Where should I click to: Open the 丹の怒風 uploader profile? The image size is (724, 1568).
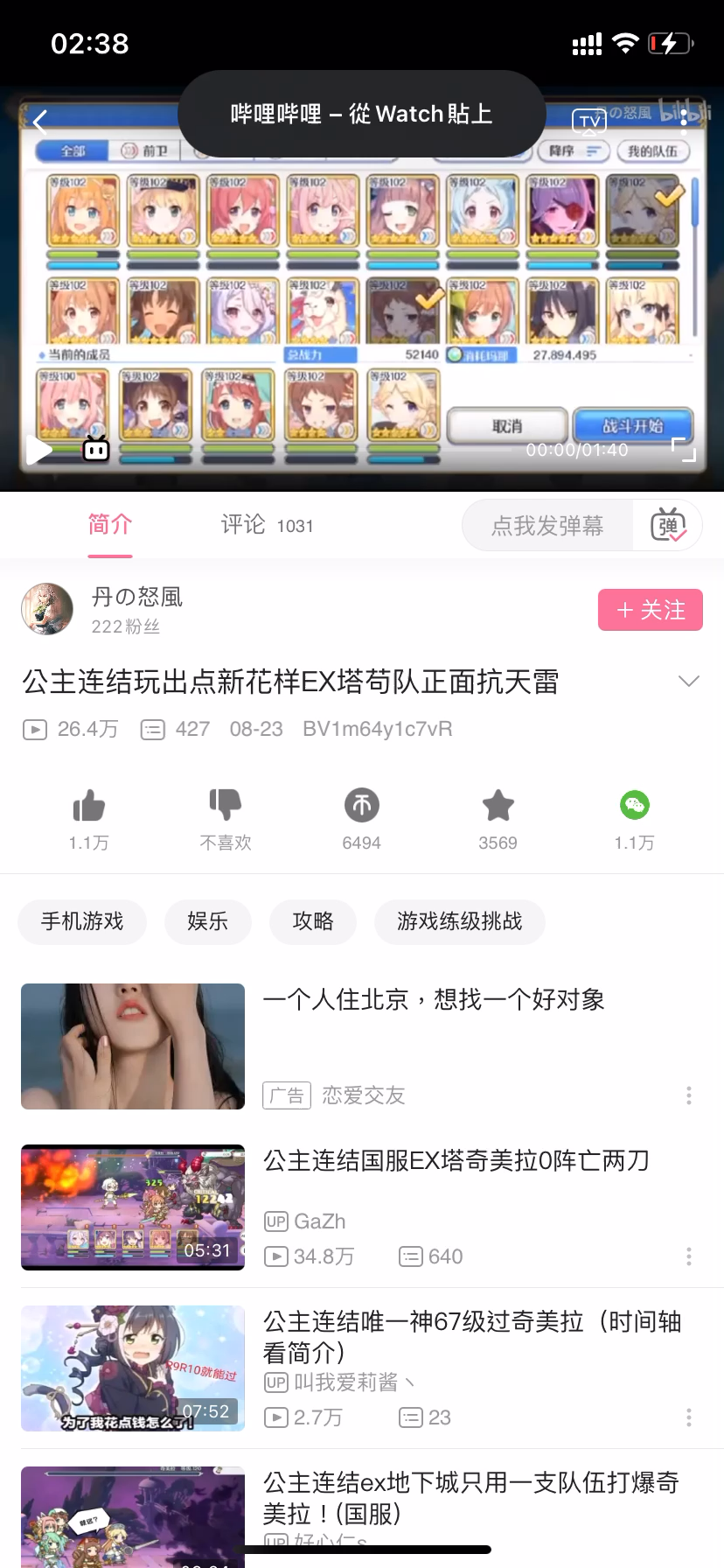click(47, 609)
